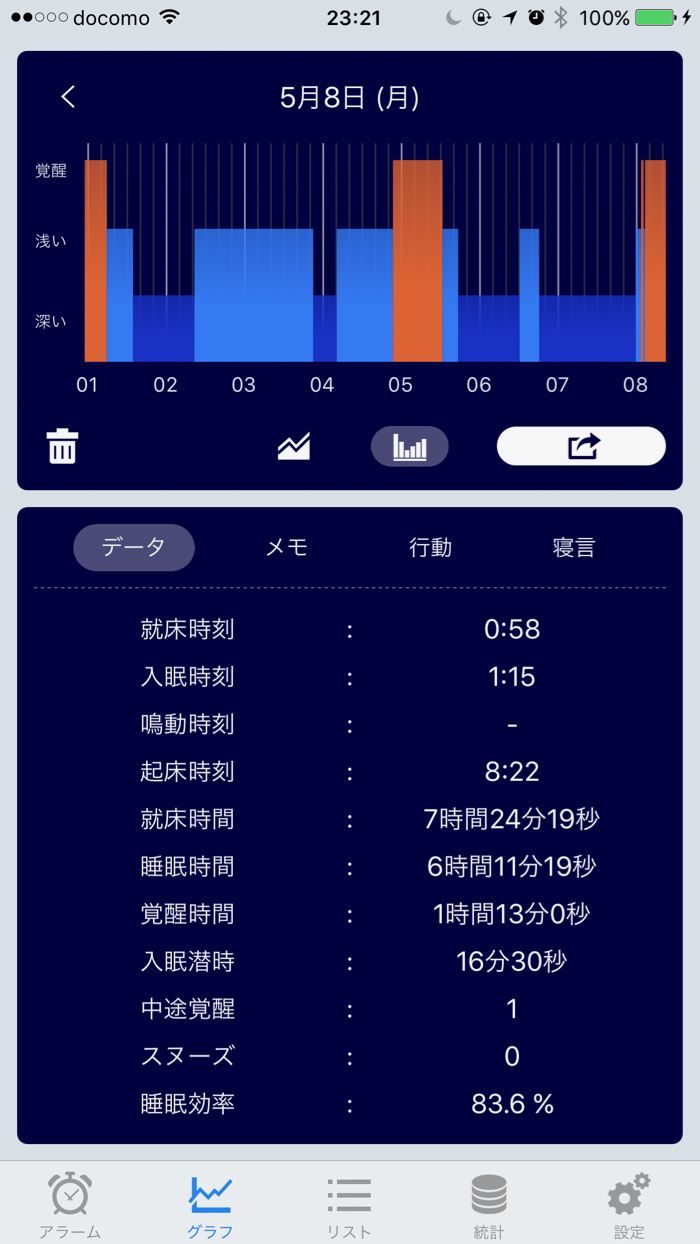Select the データ tab

134,547
